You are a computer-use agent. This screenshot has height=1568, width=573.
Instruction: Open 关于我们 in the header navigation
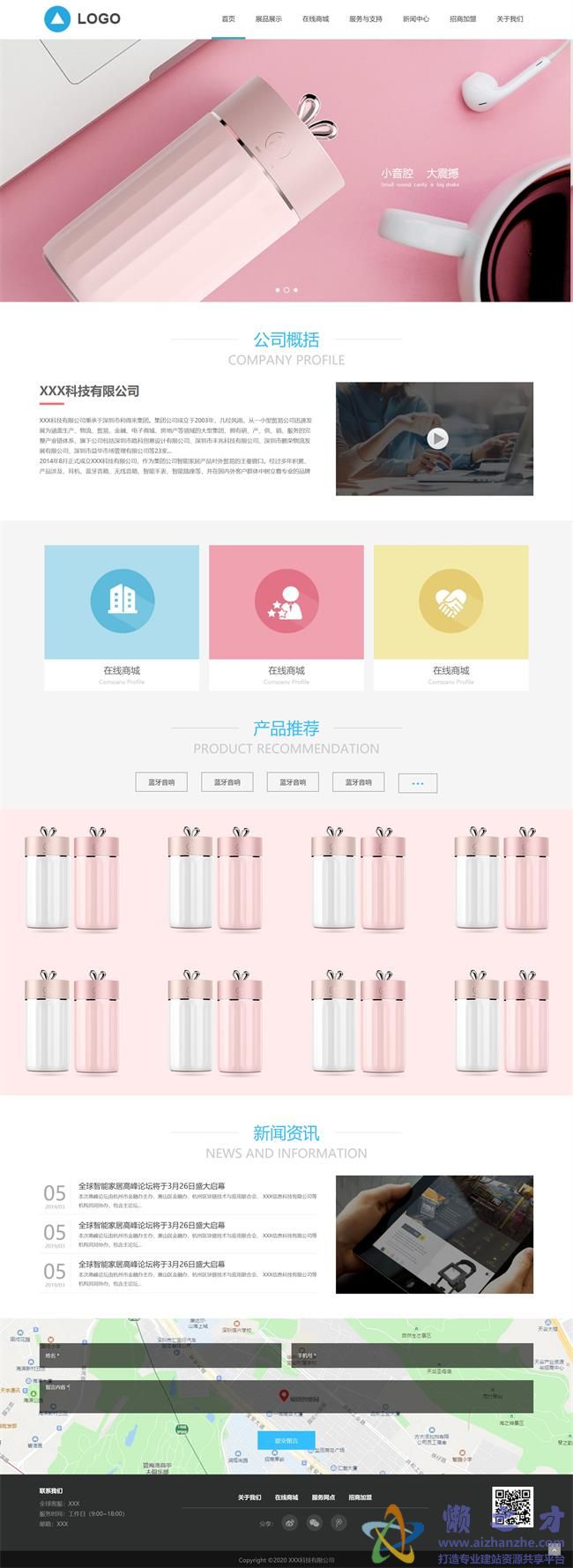(x=510, y=19)
